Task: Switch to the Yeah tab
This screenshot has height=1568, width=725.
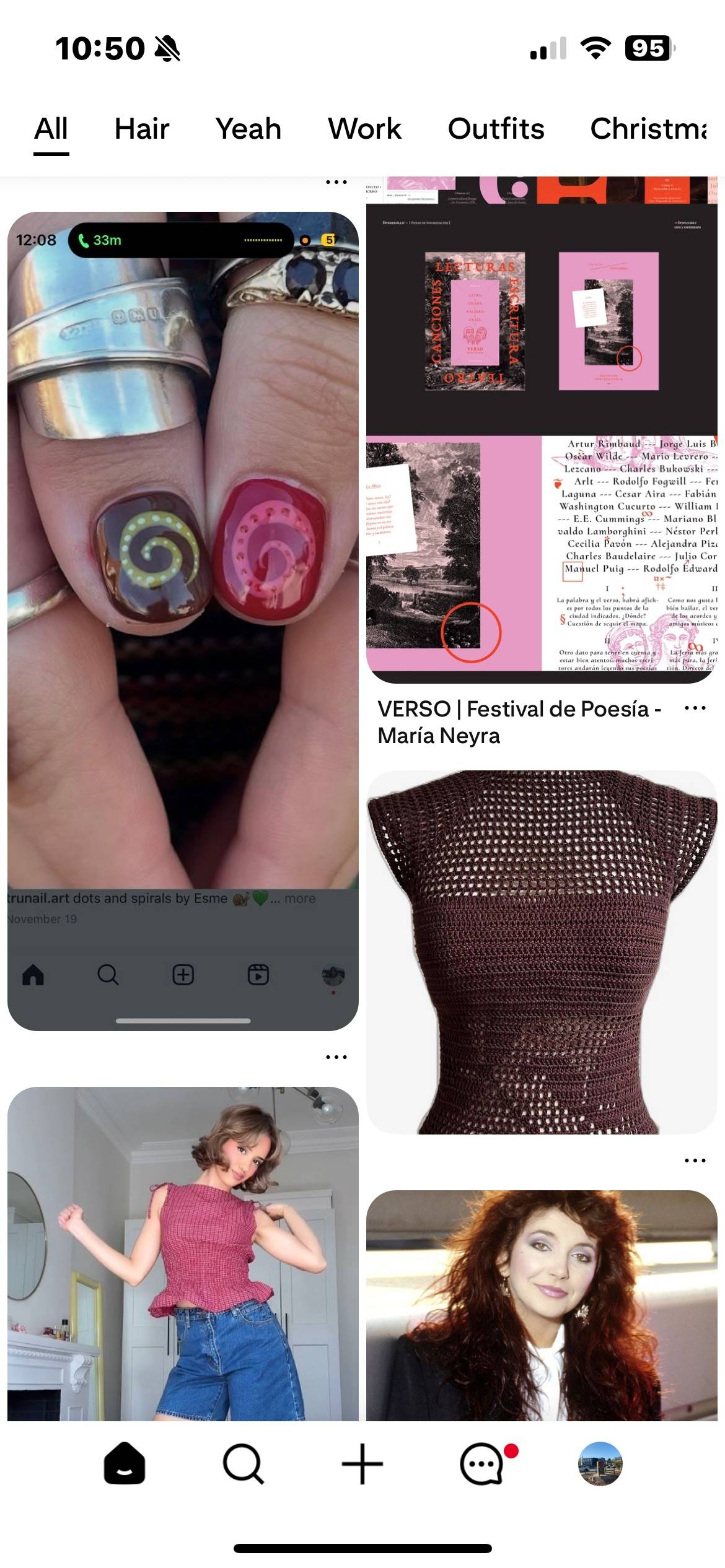Action: 248,129
